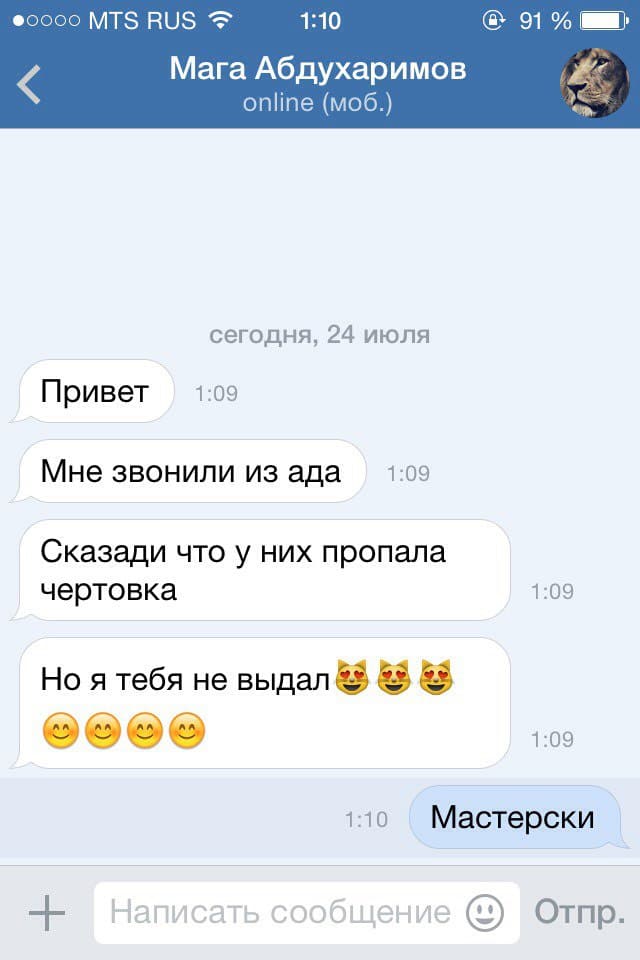Open the emoji smiley picker

click(x=486, y=912)
